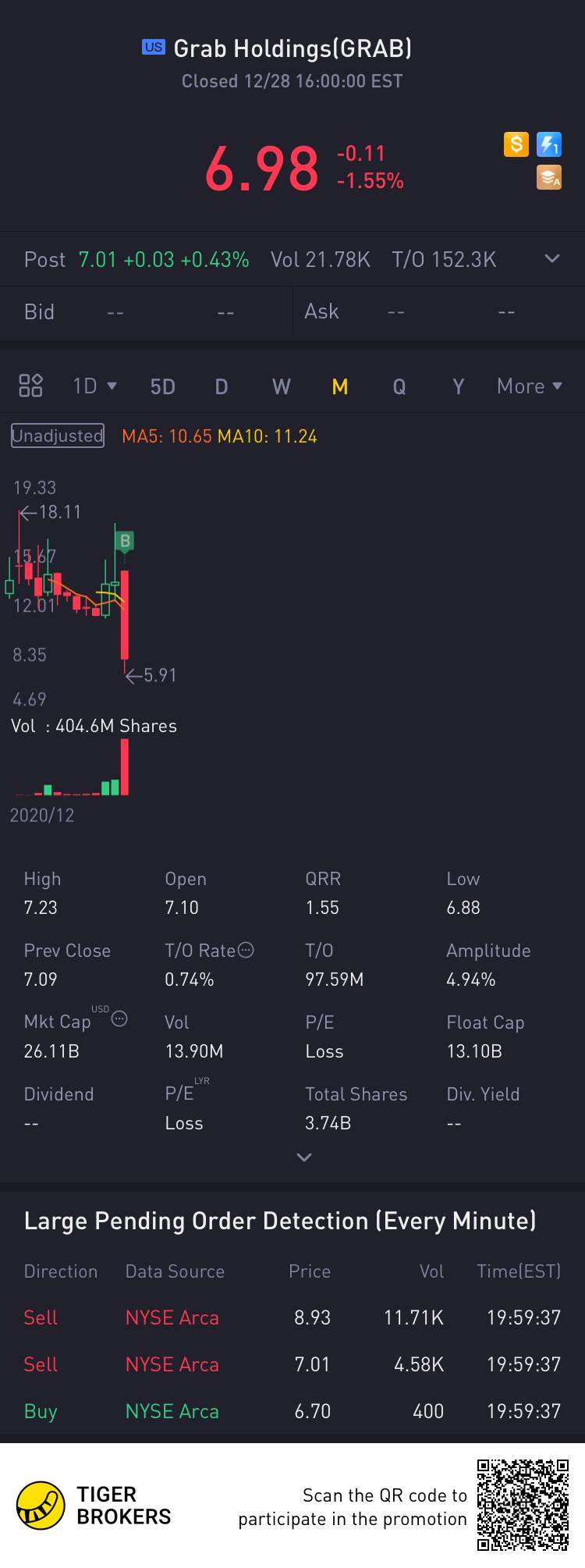The image size is (585, 1568).
Task: Tap the blue lightning badge icon
Action: click(x=549, y=144)
